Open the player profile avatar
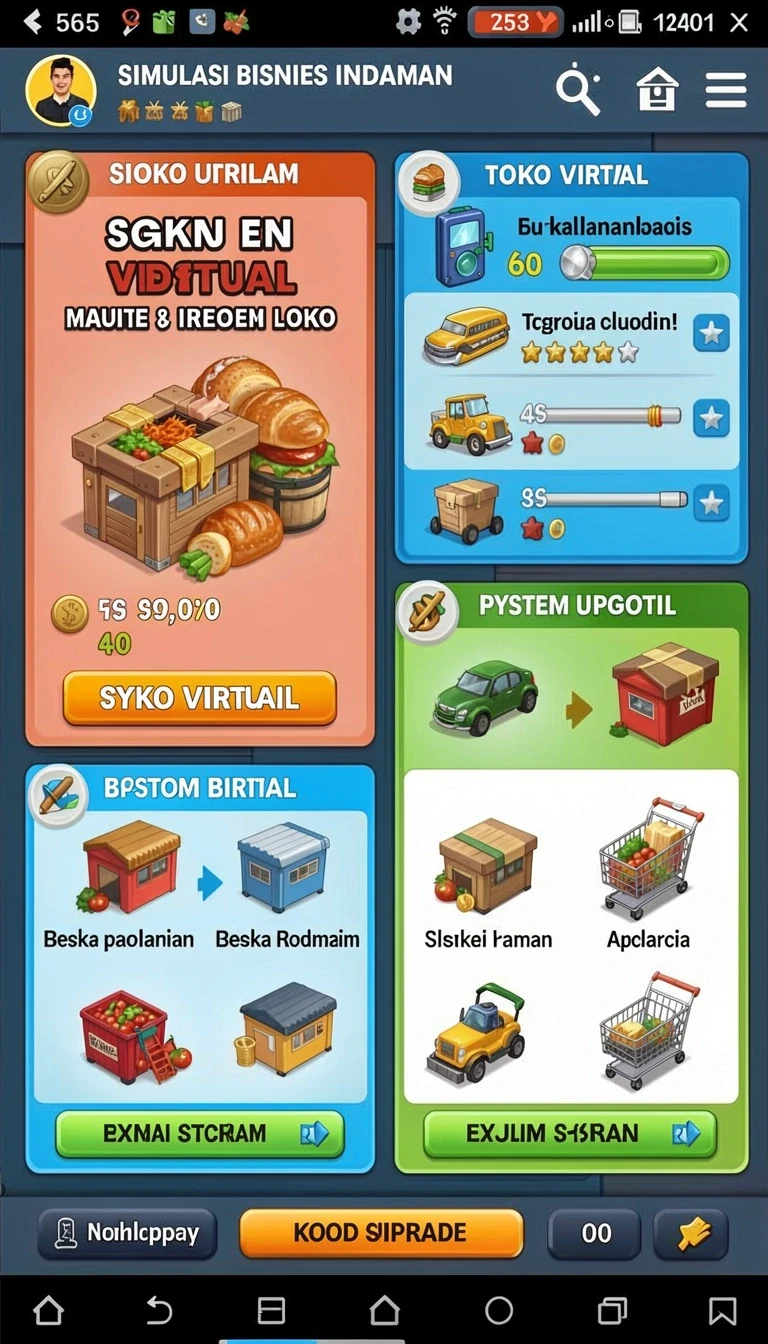Image resolution: width=768 pixels, height=1344 pixels. click(x=61, y=91)
